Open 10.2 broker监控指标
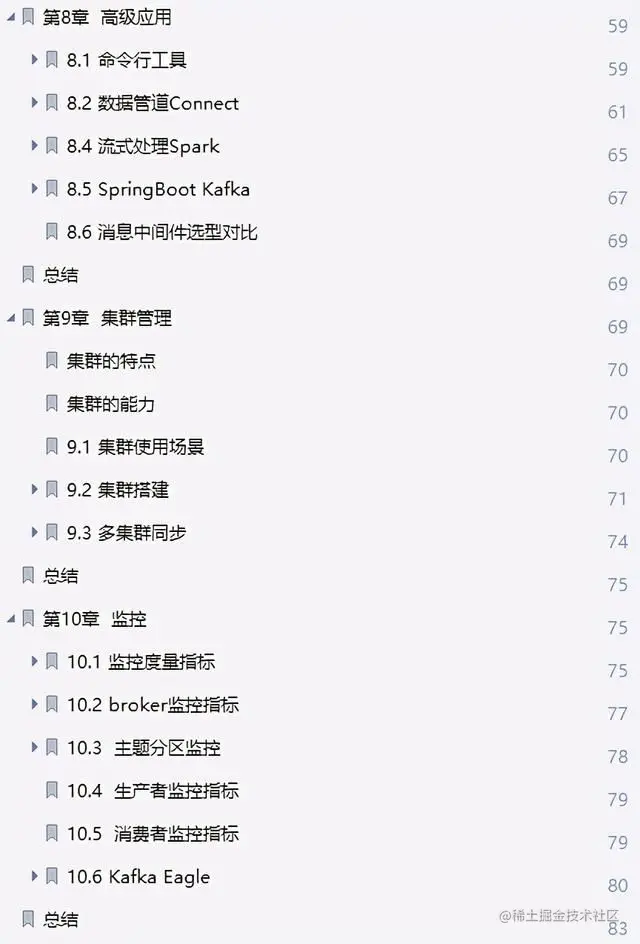Image resolution: width=640 pixels, height=944 pixels. click(x=153, y=705)
